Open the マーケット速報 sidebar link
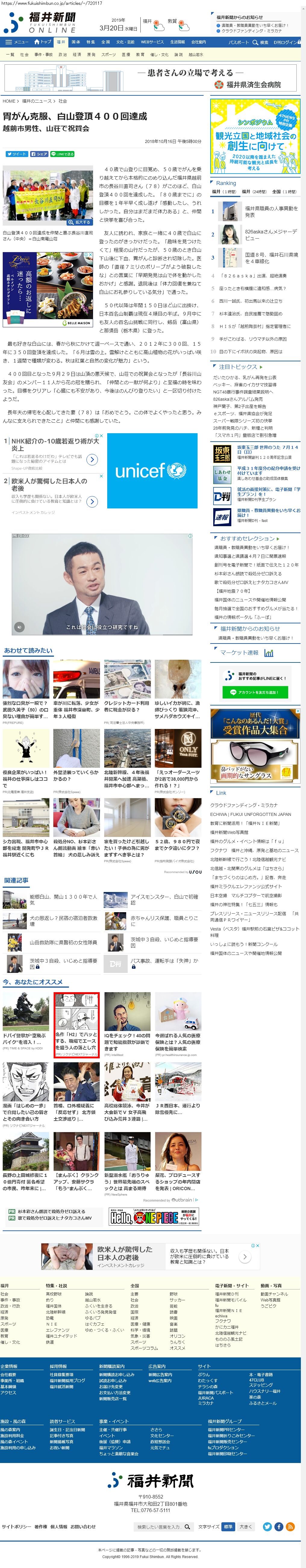 click(239, 653)
